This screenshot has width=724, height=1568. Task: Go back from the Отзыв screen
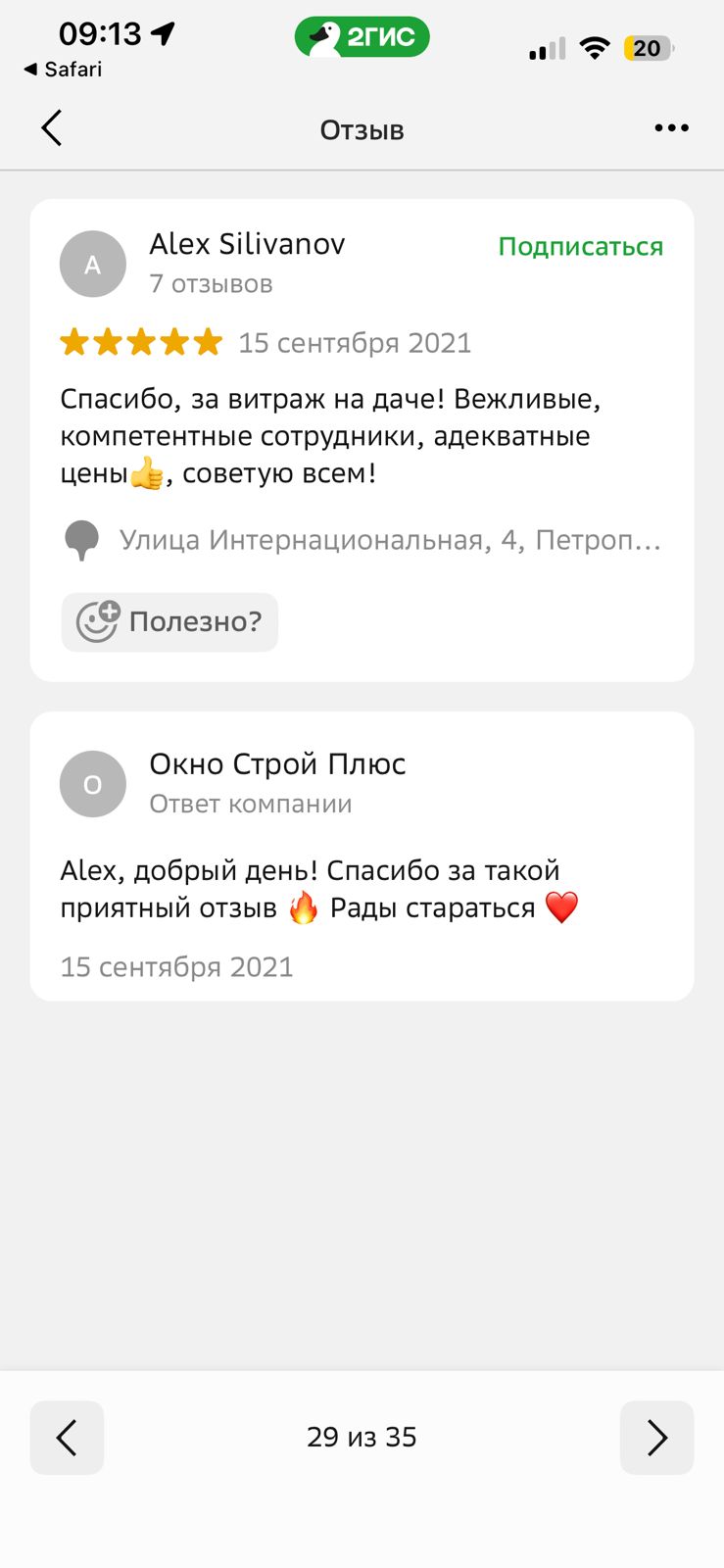(x=52, y=128)
